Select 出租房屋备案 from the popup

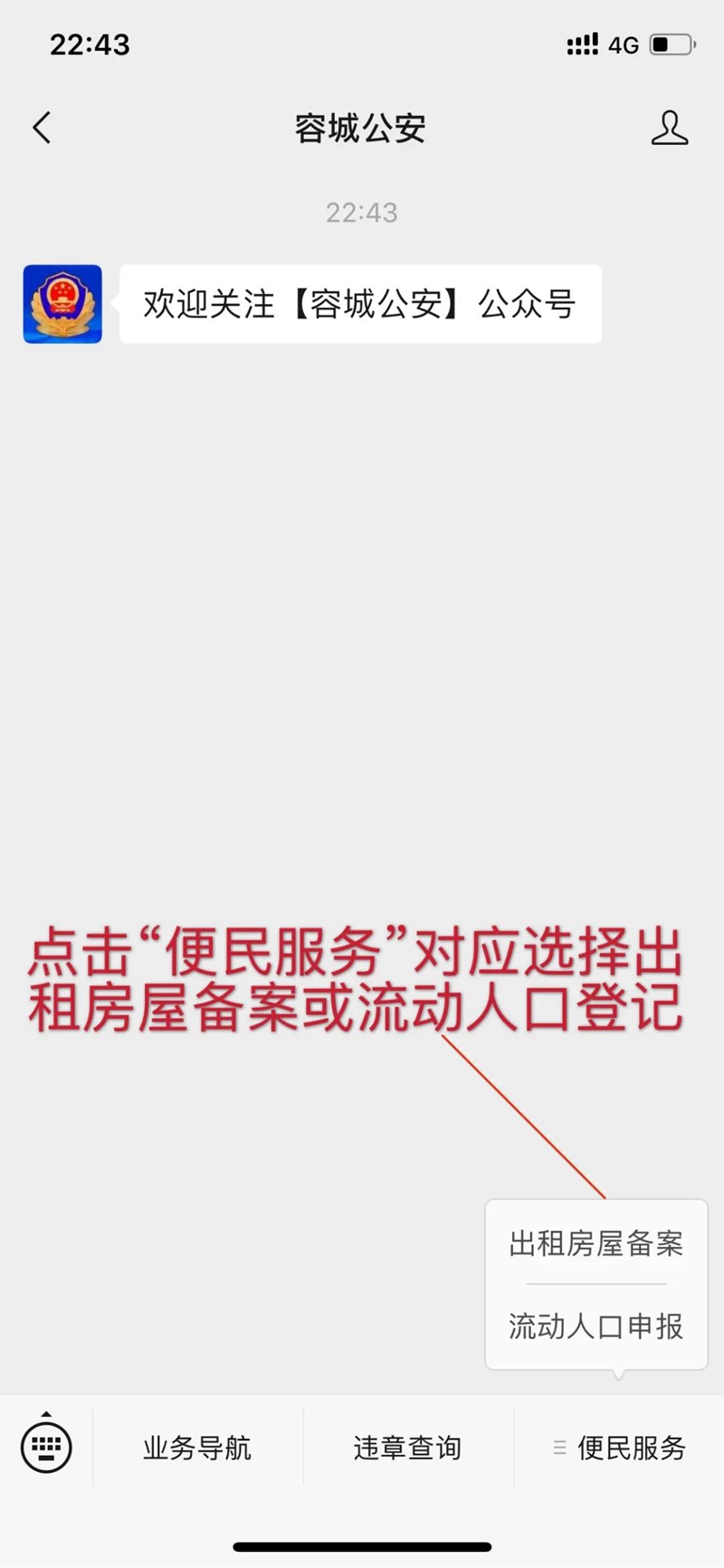pos(595,1243)
